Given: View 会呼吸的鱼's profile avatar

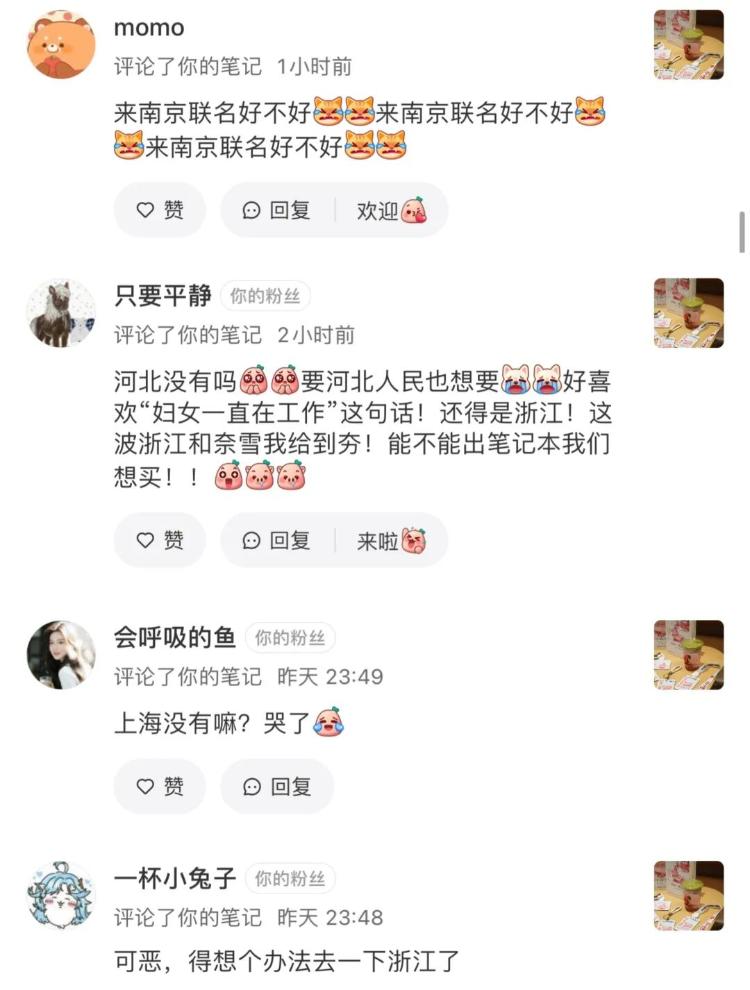Looking at the screenshot, I should pos(60,654).
